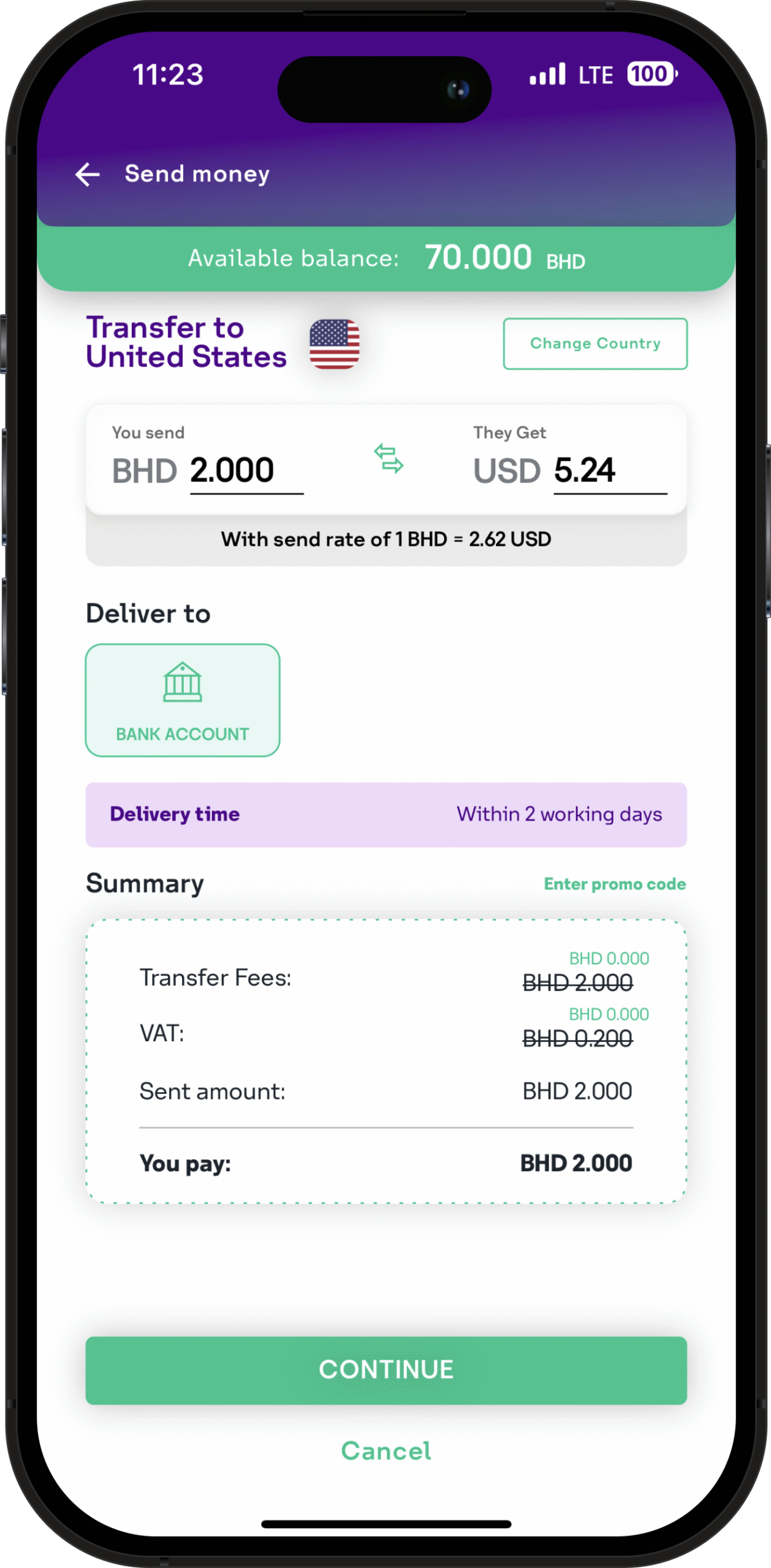771x1568 pixels.
Task: Go back from Send money
Action: [88, 175]
